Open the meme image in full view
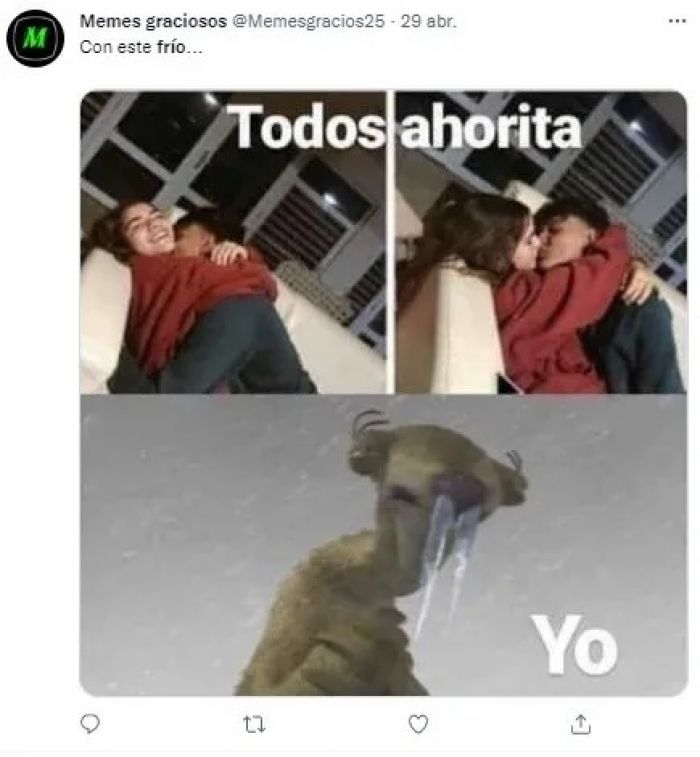700x757 pixels. click(383, 392)
